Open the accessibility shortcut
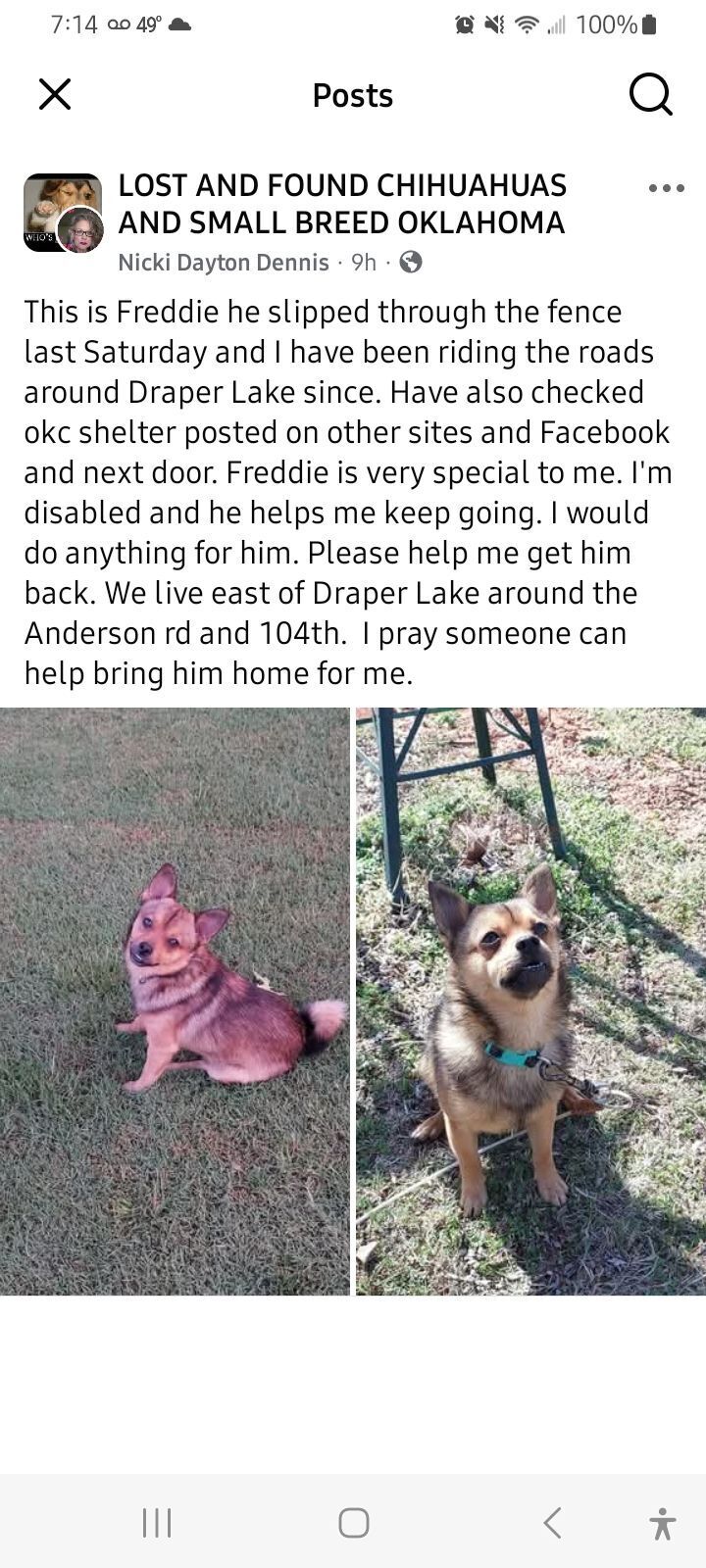 point(663,1523)
